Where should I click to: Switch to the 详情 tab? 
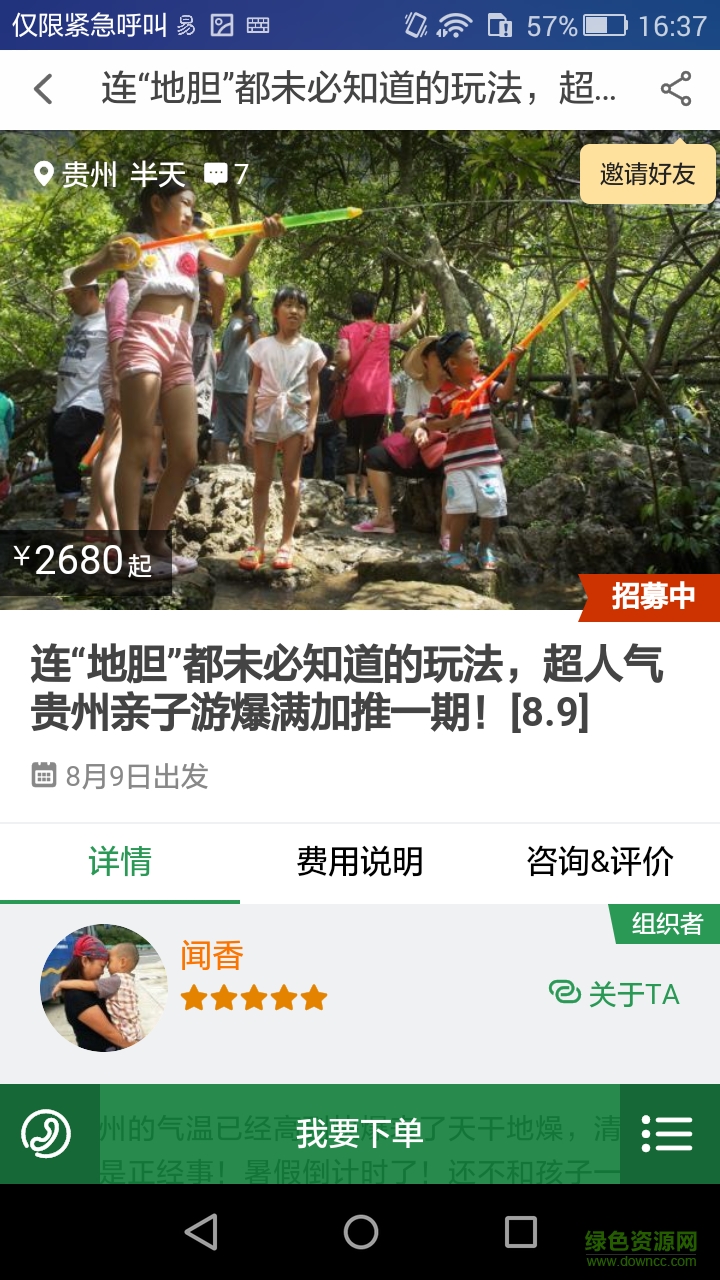click(120, 861)
